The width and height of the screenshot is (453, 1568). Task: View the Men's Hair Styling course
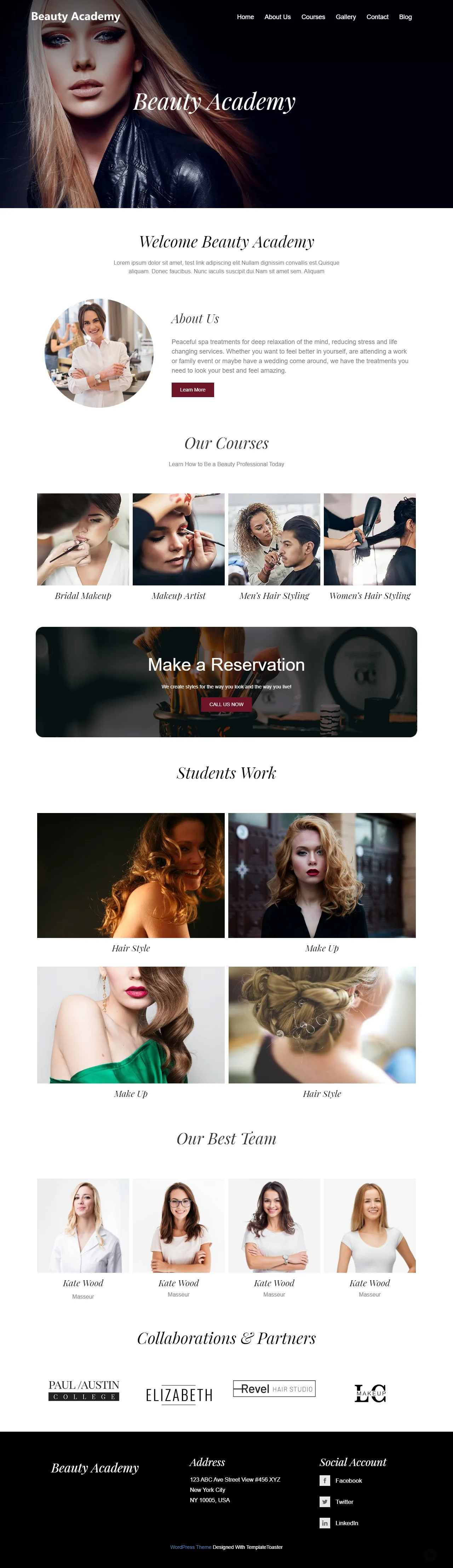coord(274,595)
